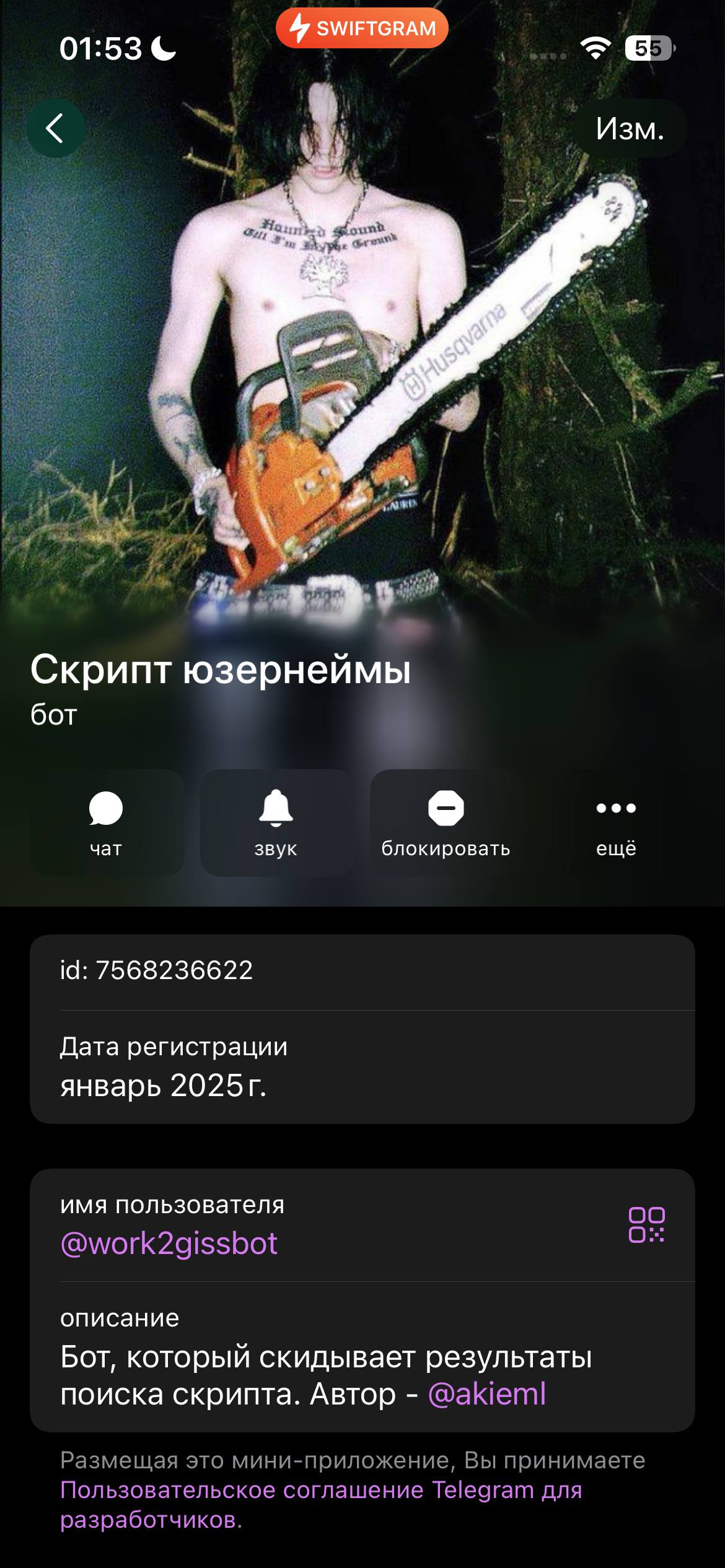Open the чат with the bot
The image size is (725, 1568).
(107, 822)
